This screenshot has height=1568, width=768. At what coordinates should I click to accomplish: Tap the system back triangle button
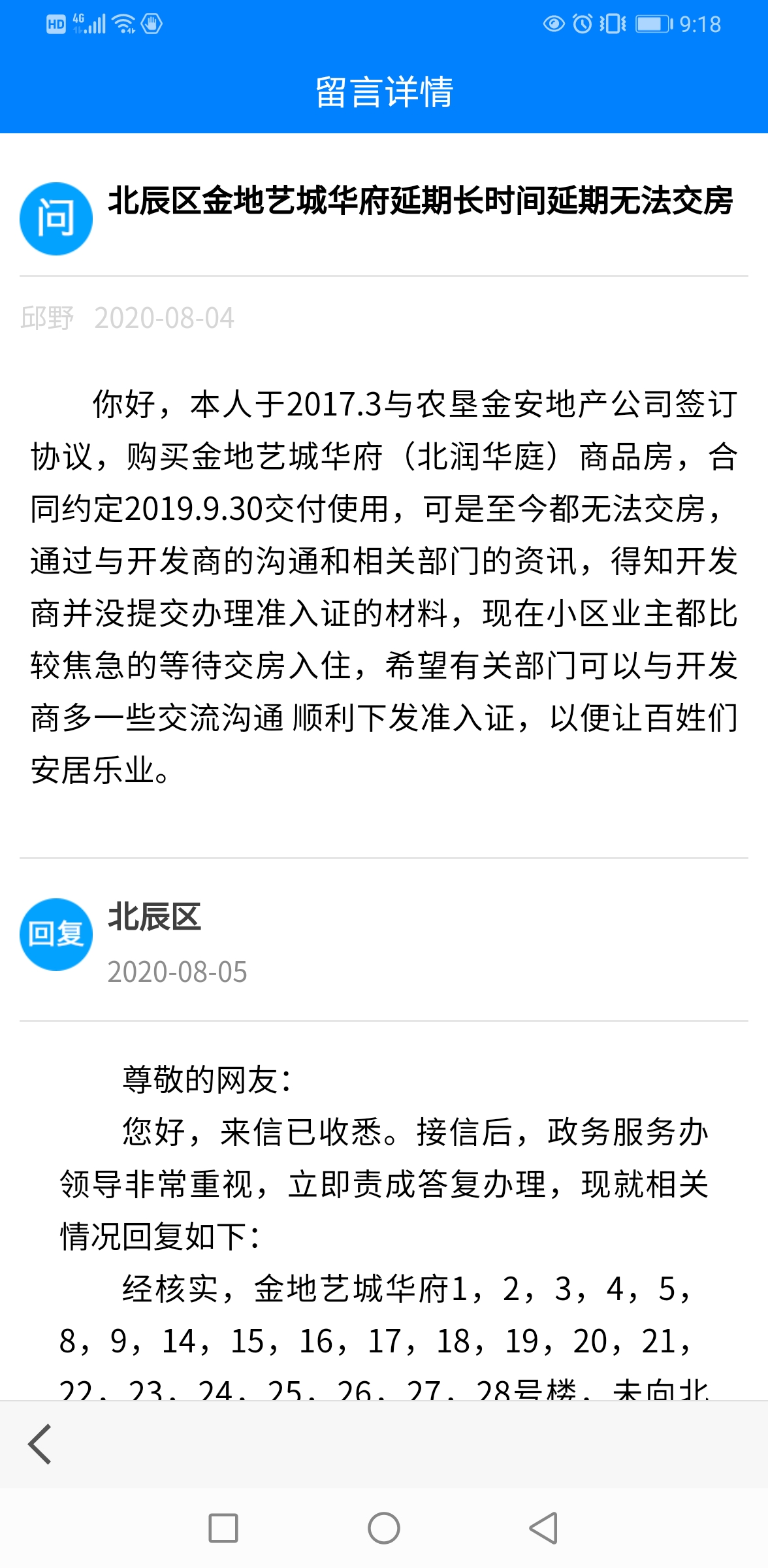[x=543, y=1528]
